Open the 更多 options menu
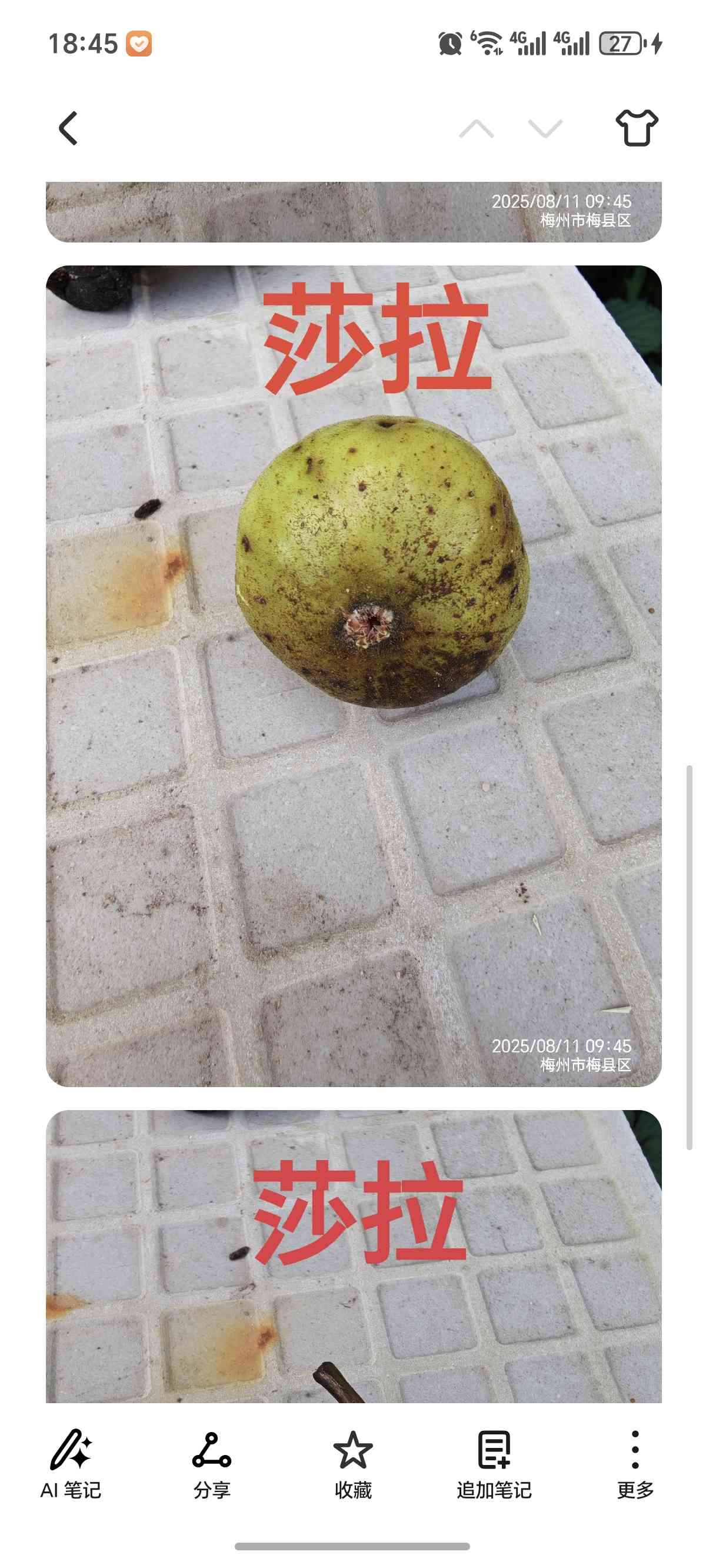This screenshot has width=706, height=1568. pos(635,1464)
